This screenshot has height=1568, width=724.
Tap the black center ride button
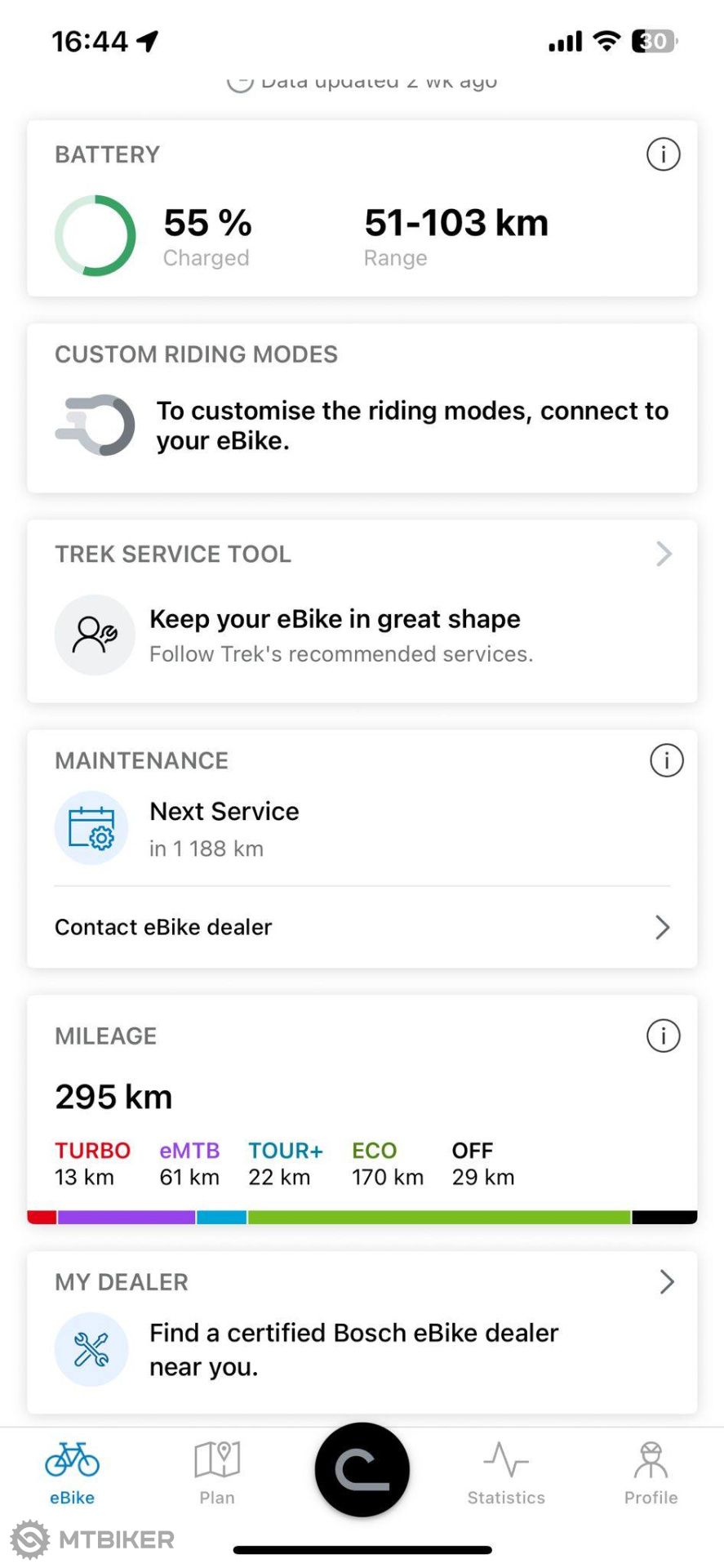362,1469
